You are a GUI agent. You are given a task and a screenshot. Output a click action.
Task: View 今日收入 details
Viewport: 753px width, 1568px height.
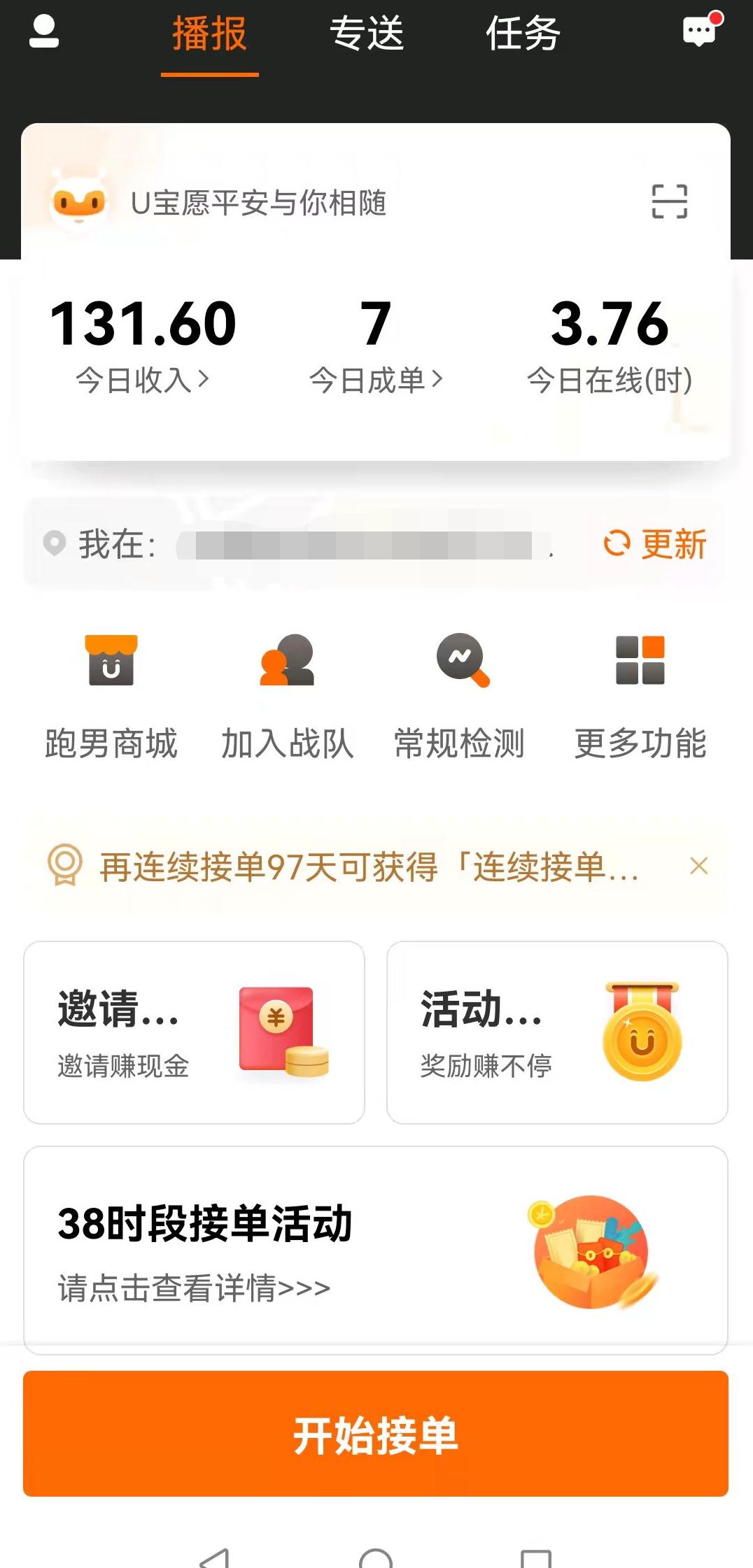click(143, 380)
